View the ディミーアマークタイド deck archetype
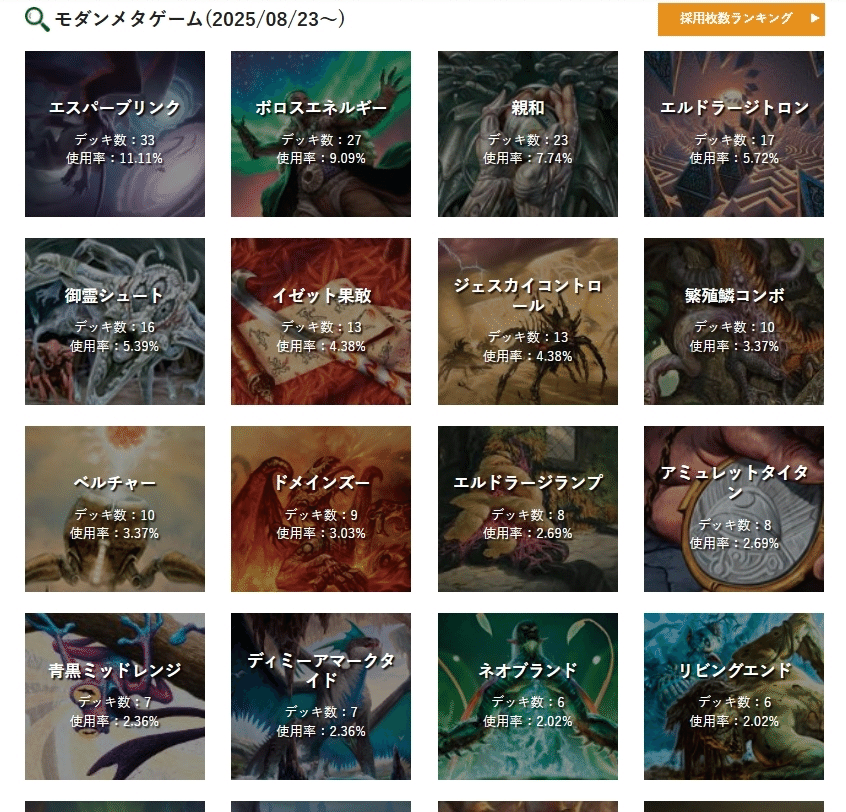This screenshot has width=846, height=812. 321,696
